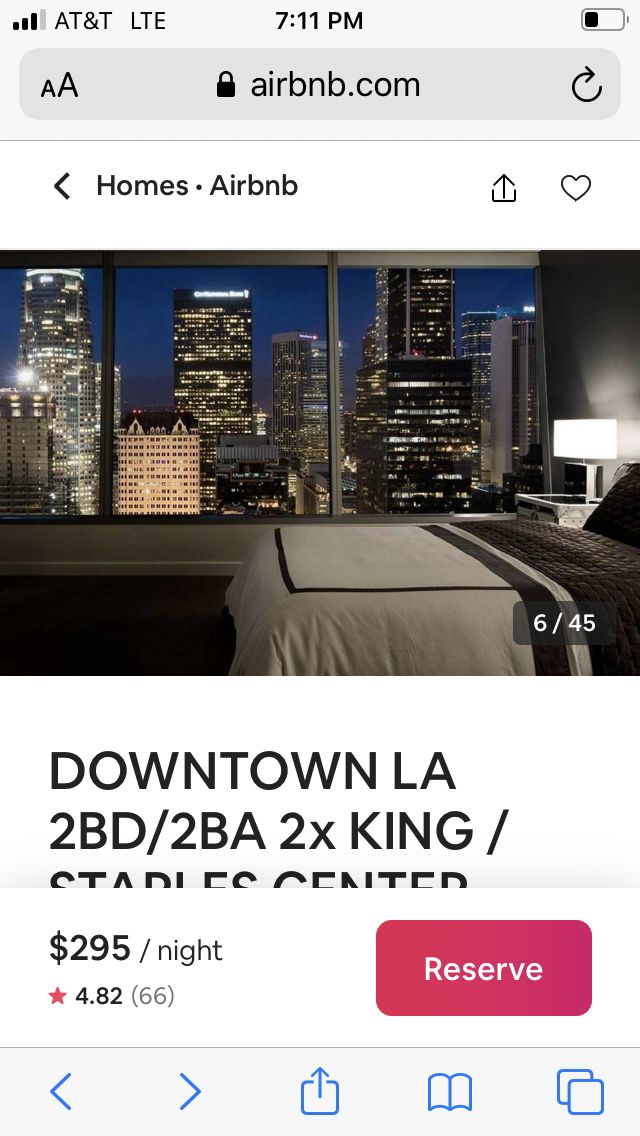Image resolution: width=640 pixels, height=1136 pixels.
Task: Open Safari's share sheet
Action: (320, 1090)
